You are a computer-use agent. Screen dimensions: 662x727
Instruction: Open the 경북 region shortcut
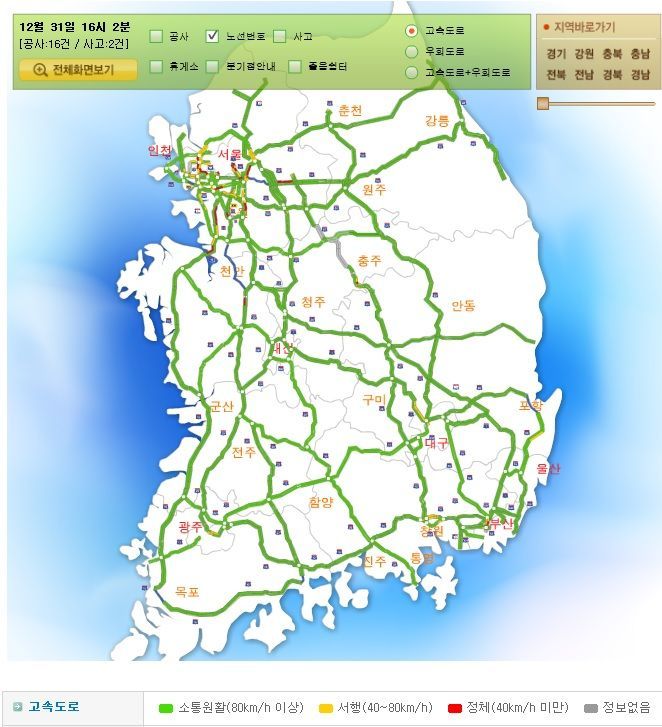[x=612, y=74]
